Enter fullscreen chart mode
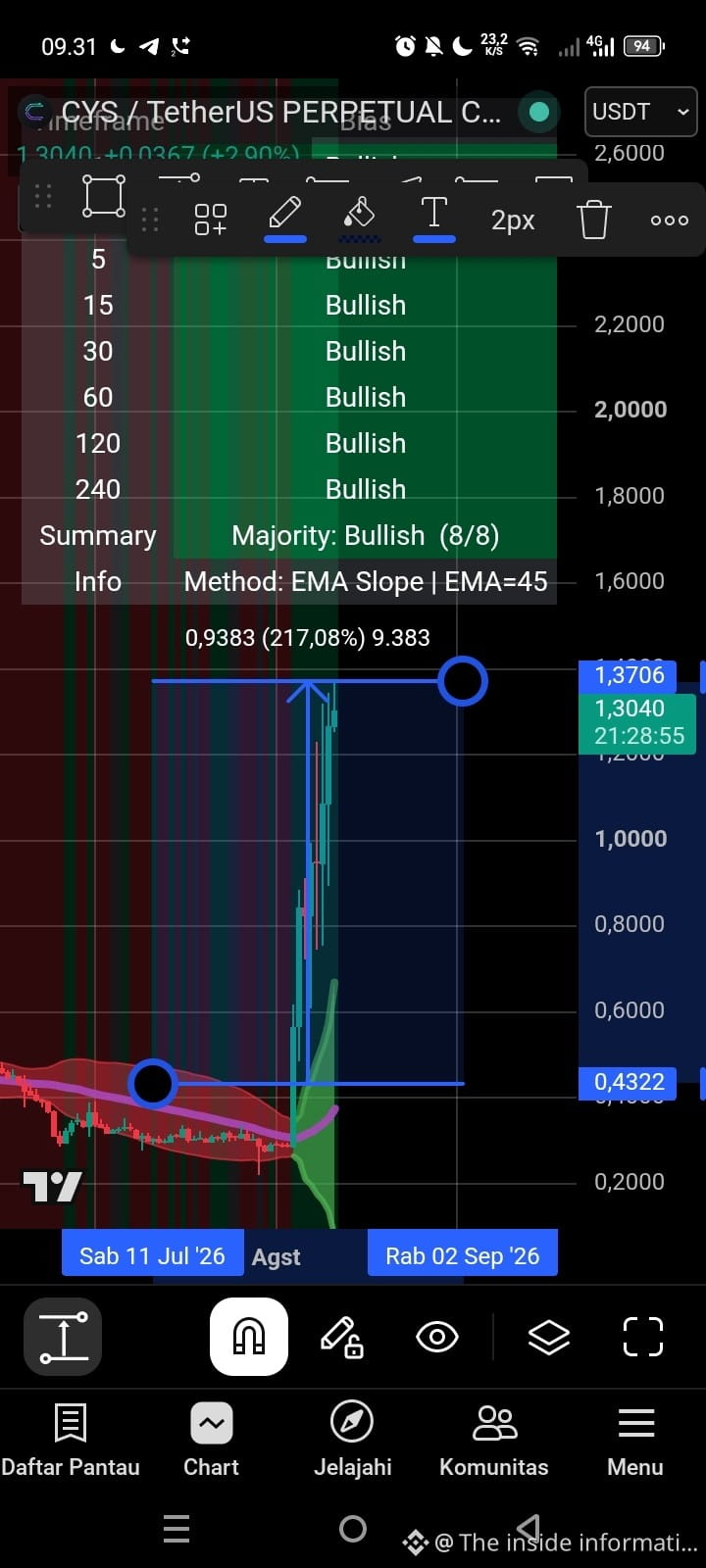 (x=643, y=1337)
